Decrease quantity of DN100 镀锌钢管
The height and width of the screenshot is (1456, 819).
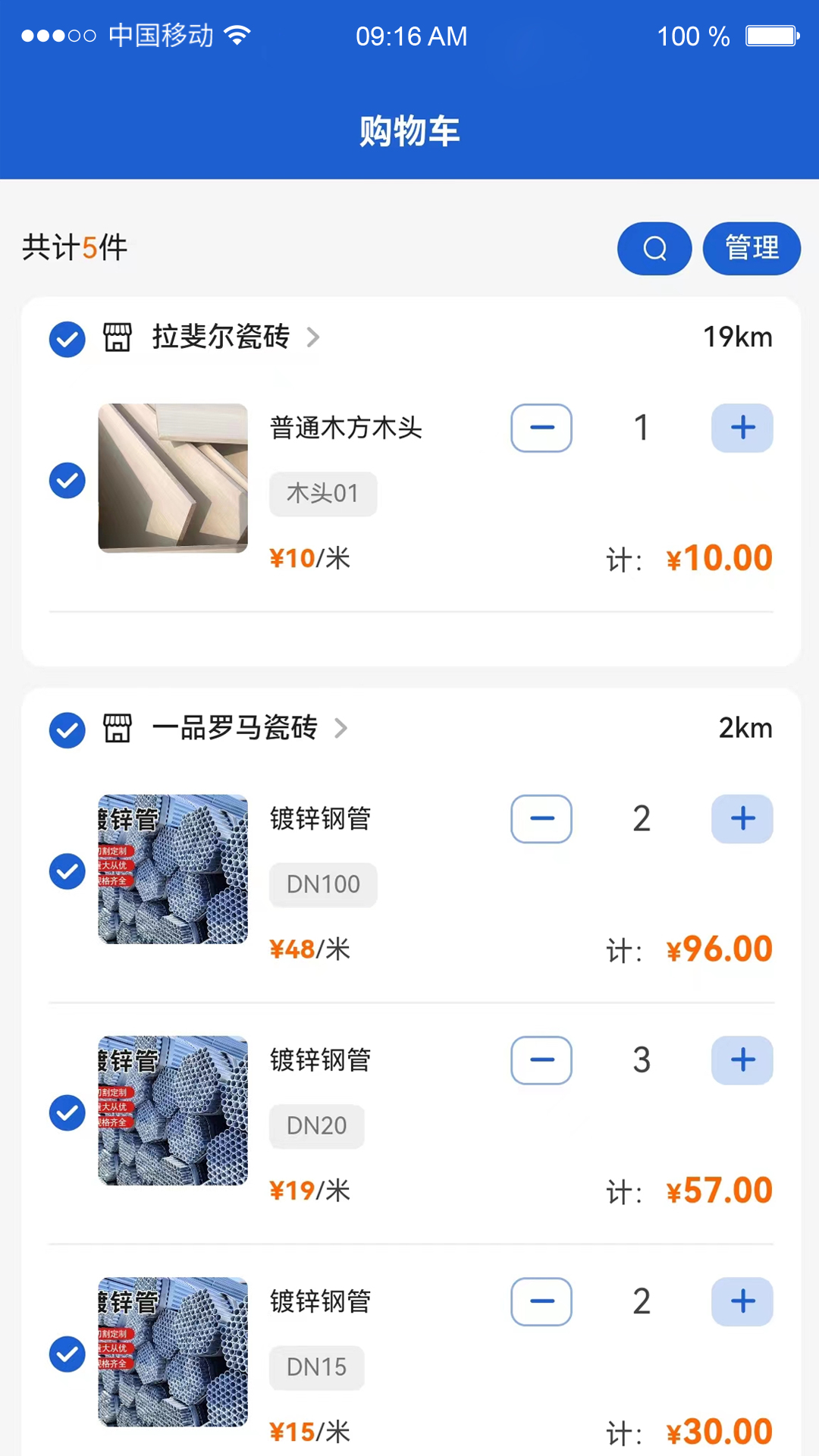click(541, 819)
